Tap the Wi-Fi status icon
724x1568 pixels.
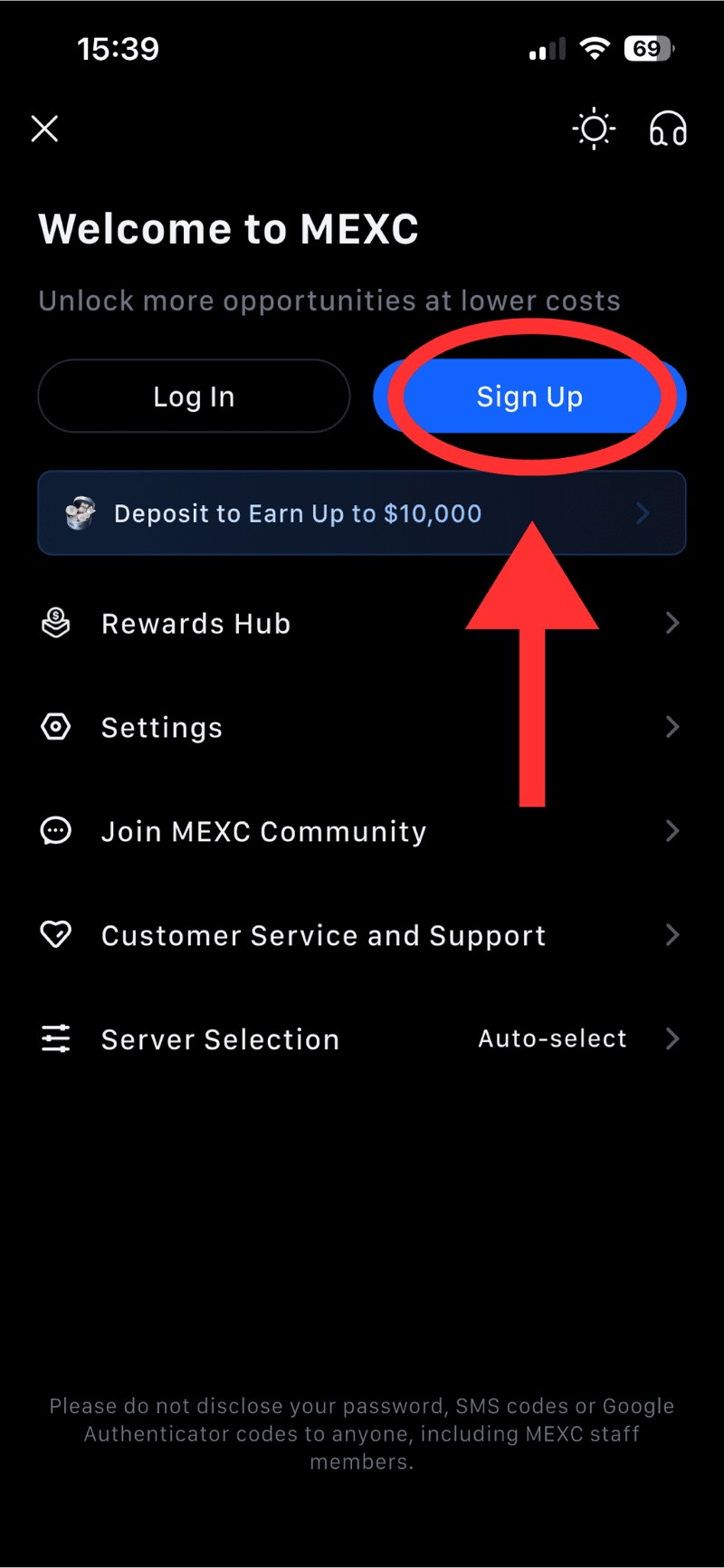(x=595, y=48)
